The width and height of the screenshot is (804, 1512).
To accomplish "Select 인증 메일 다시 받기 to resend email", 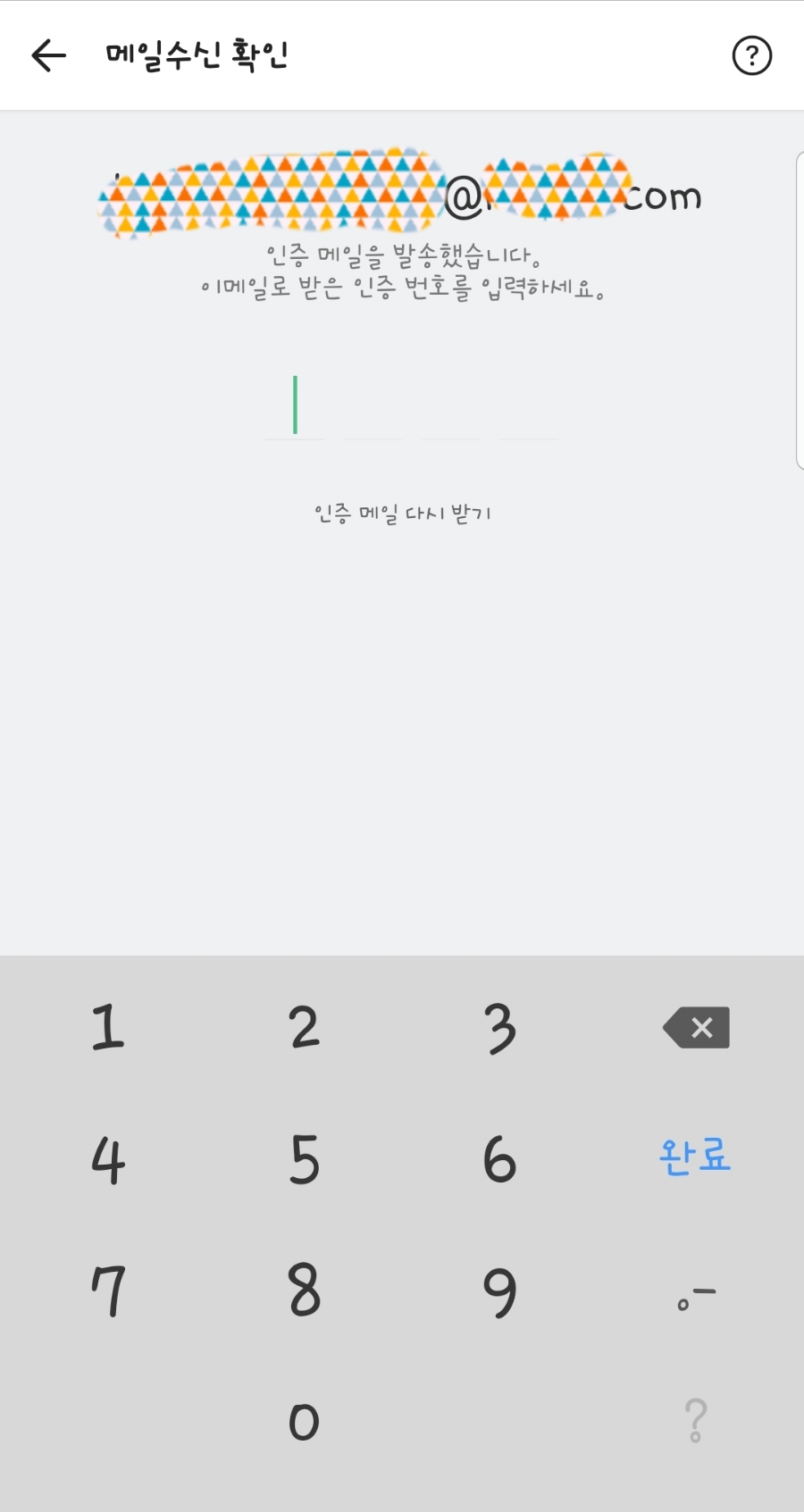I will (402, 511).
